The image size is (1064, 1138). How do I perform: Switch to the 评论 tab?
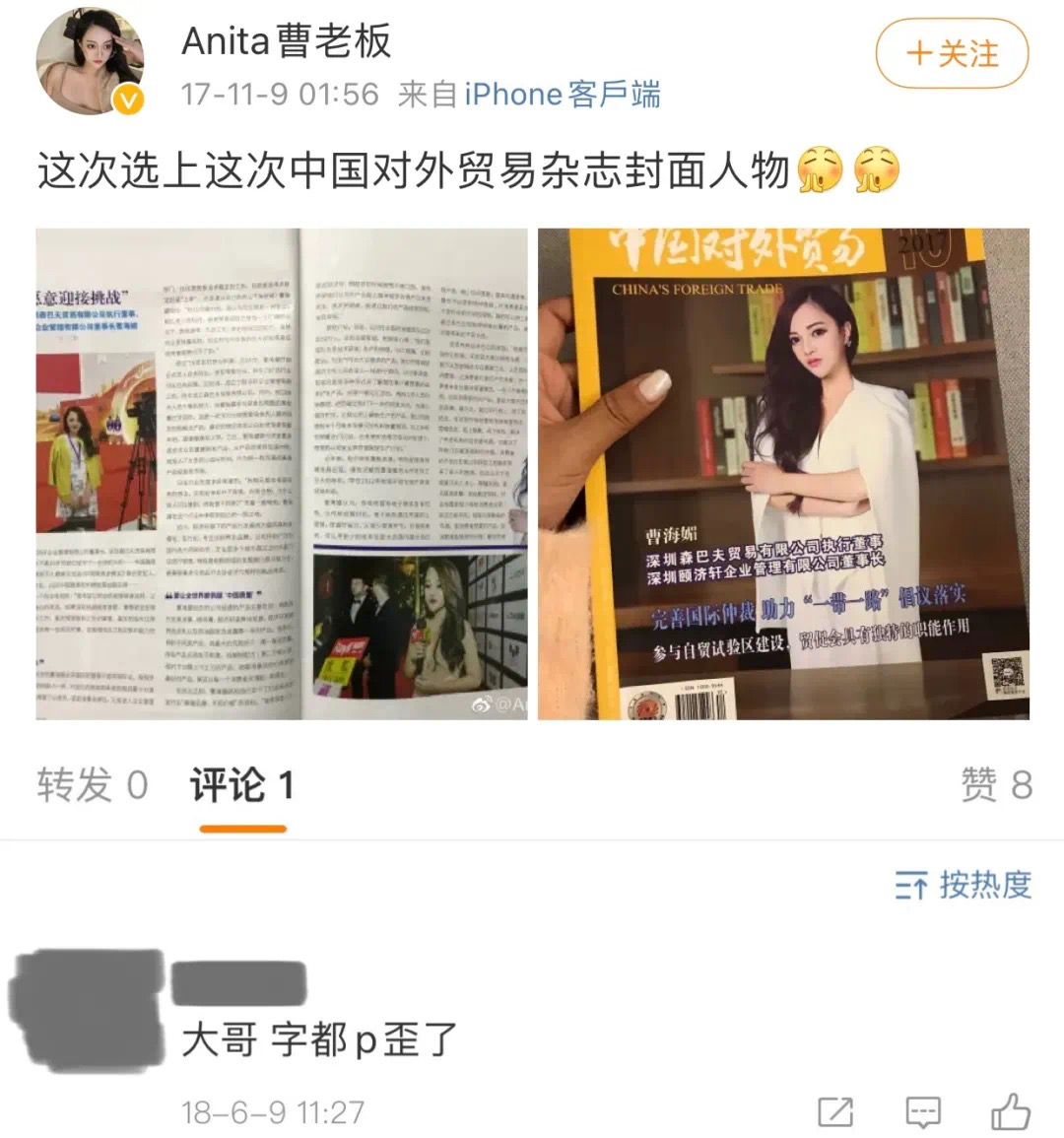pos(242,785)
